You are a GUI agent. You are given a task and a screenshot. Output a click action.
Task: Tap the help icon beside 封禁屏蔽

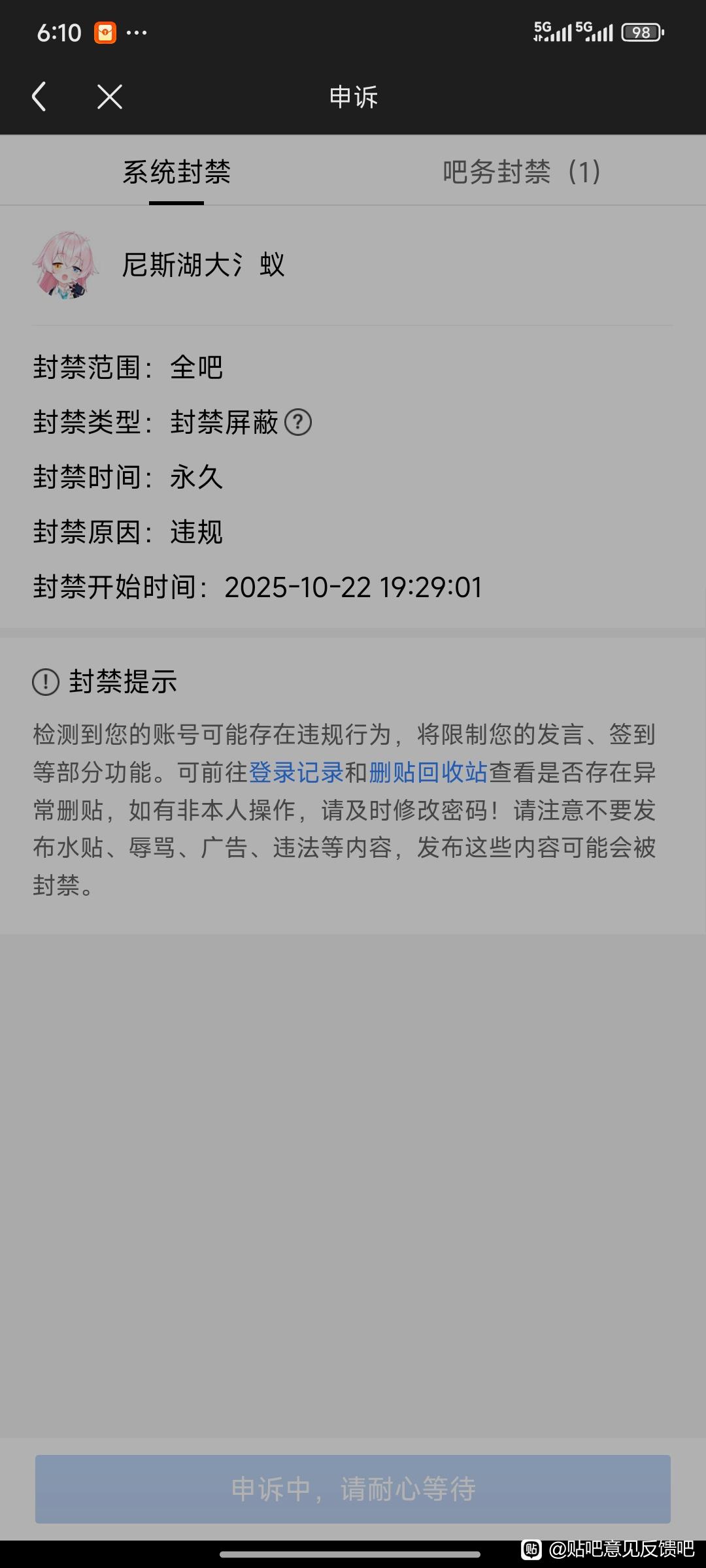(x=298, y=422)
